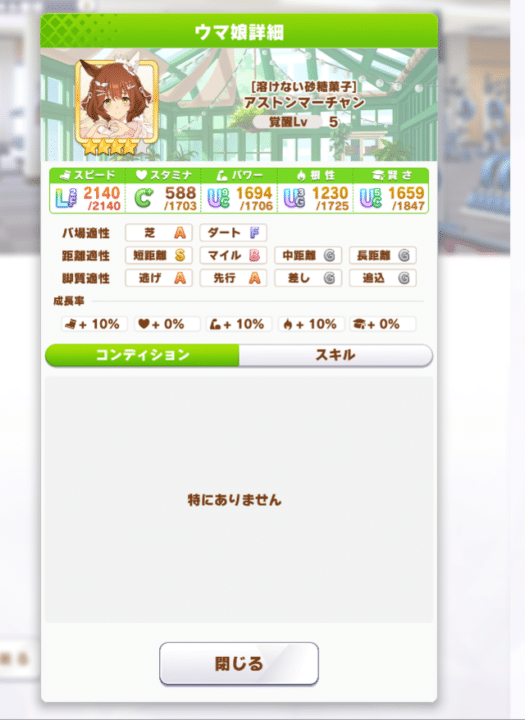Switch to the スキル tab
The height and width of the screenshot is (720, 525).
tap(336, 355)
